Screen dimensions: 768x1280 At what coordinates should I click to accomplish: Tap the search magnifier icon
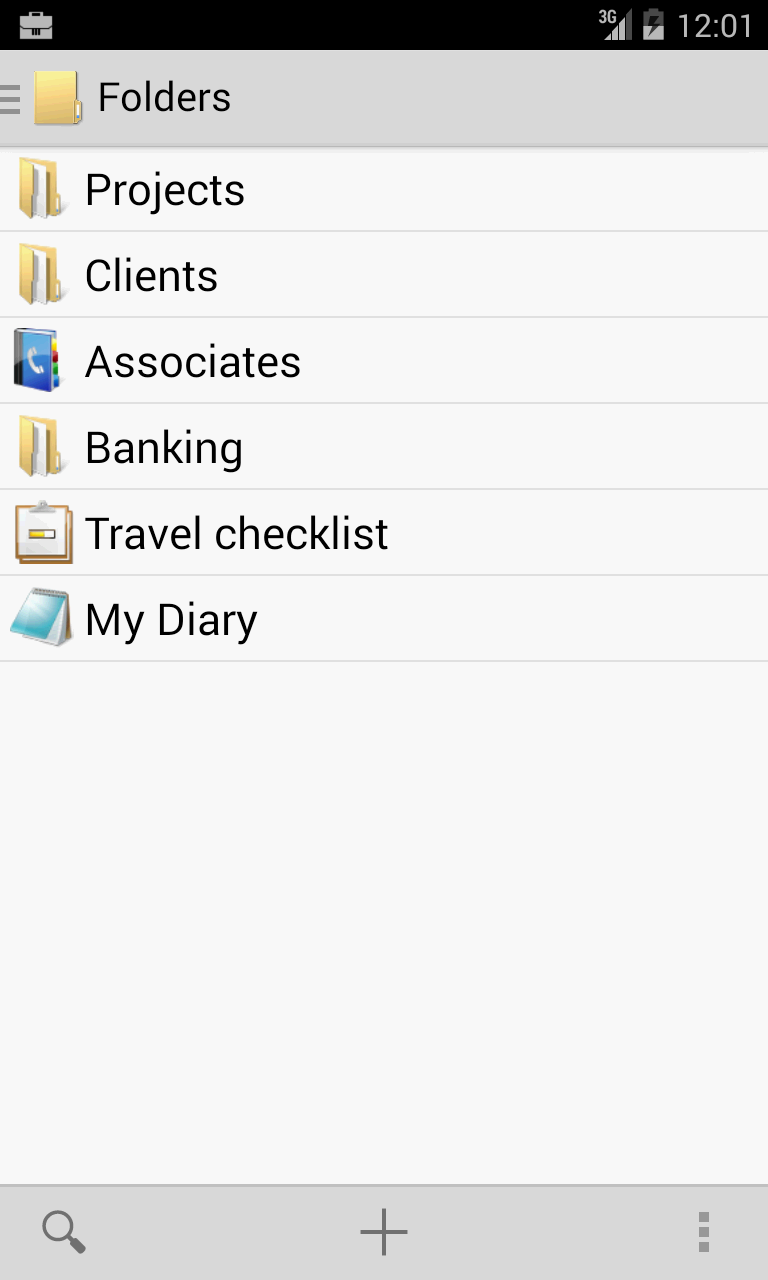[x=64, y=1232]
